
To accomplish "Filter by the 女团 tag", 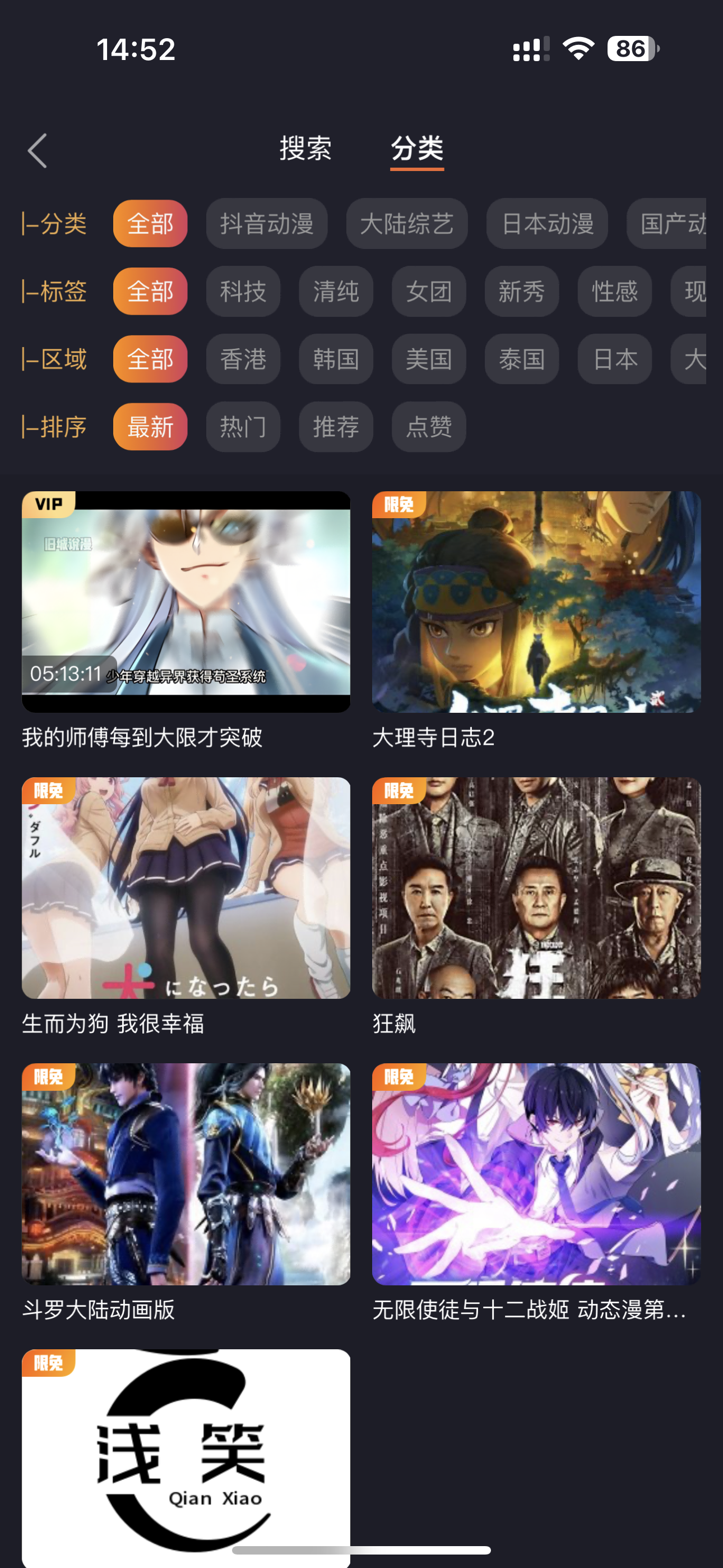I will 428,291.
